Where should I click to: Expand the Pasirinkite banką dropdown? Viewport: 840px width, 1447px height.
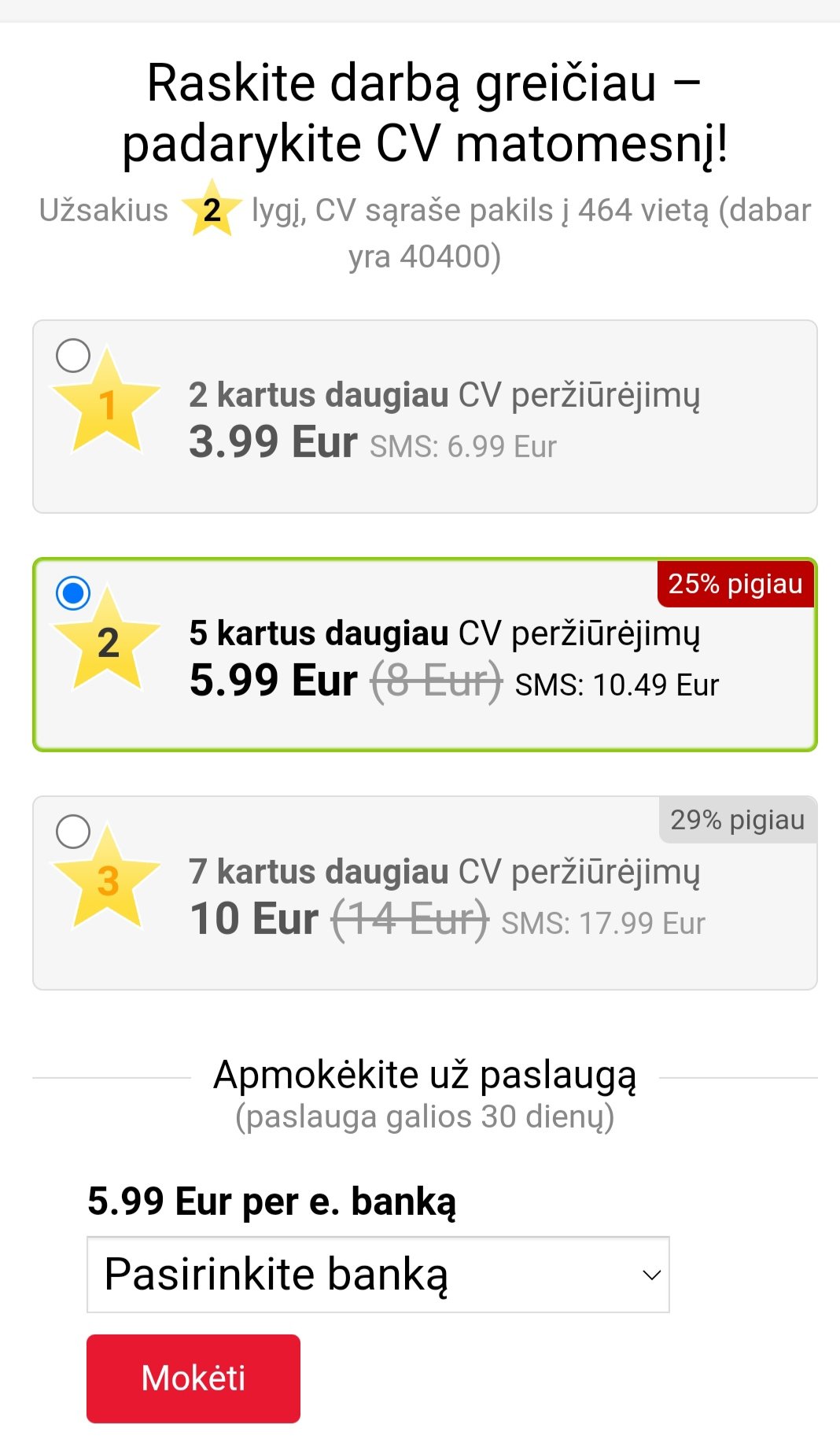[x=378, y=1274]
